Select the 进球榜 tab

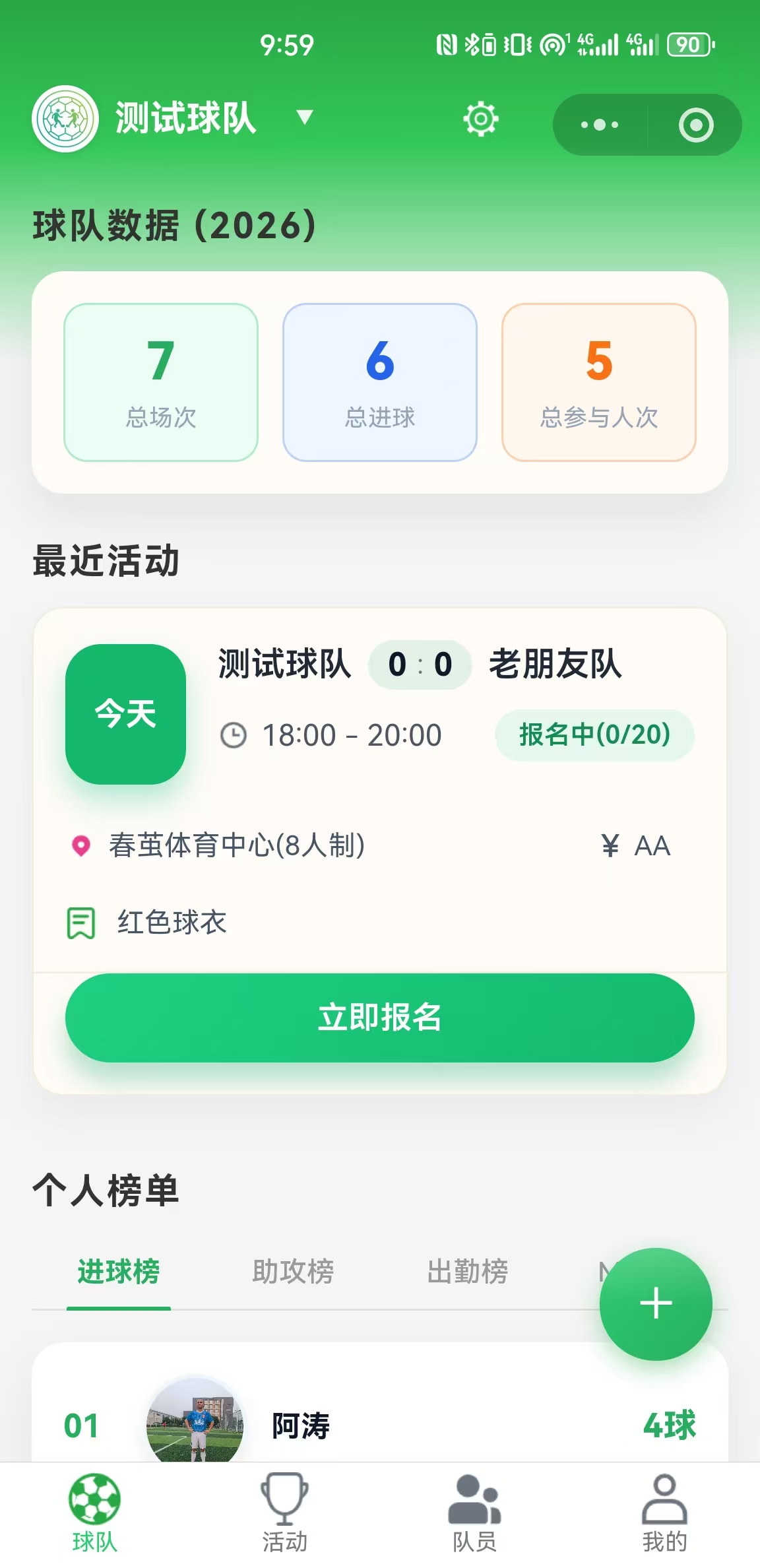(x=119, y=1272)
